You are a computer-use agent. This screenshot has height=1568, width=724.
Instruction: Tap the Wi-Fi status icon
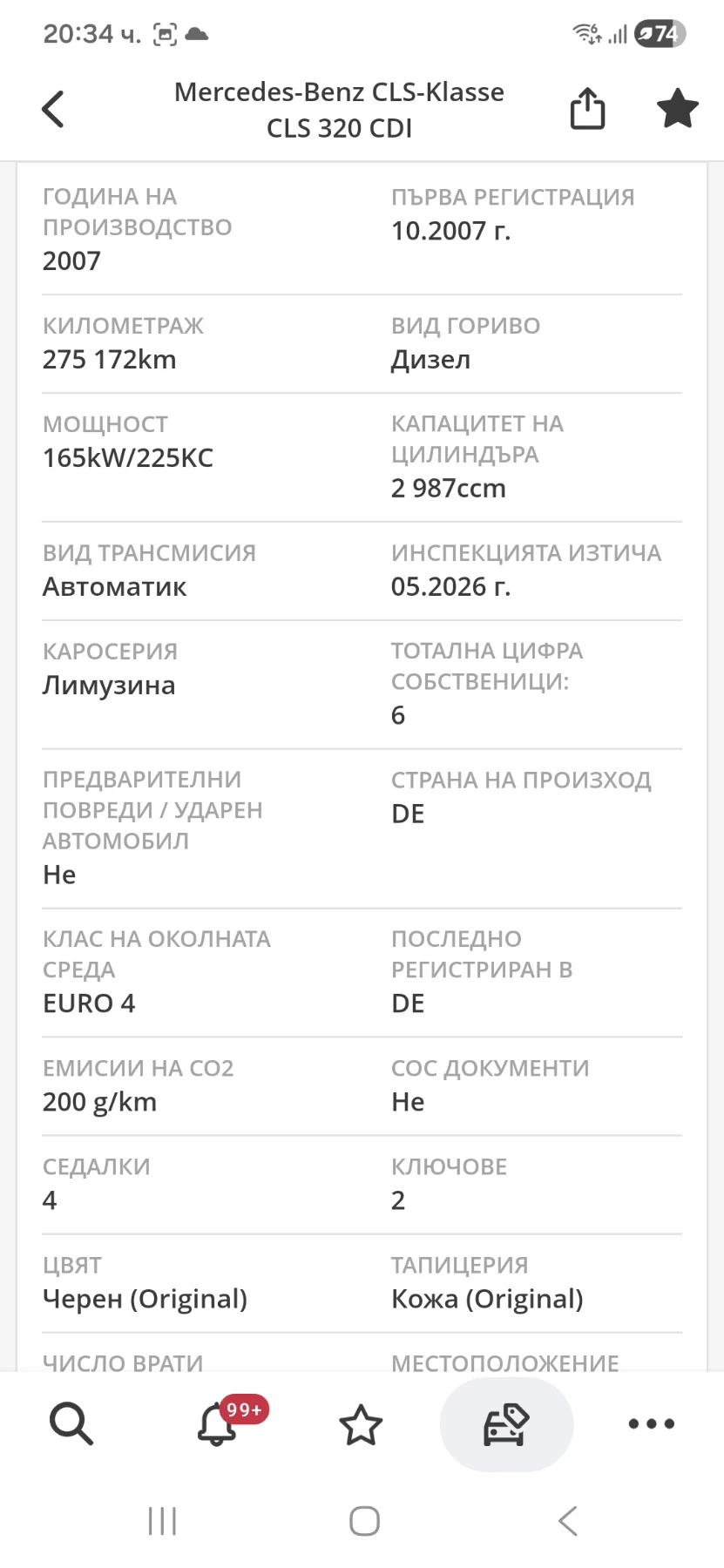click(x=585, y=33)
